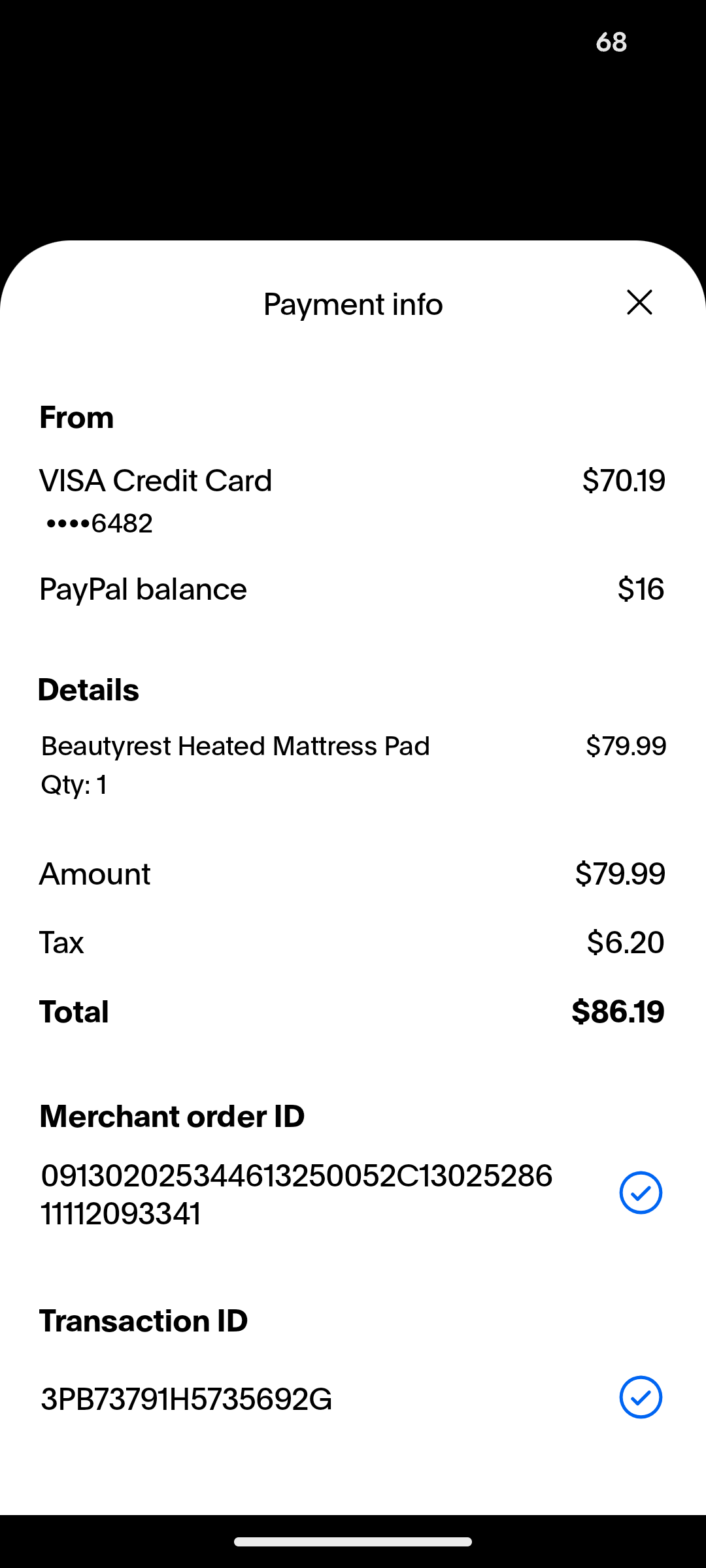Close the Payment info sheet
The height and width of the screenshot is (1568, 706).
[639, 302]
